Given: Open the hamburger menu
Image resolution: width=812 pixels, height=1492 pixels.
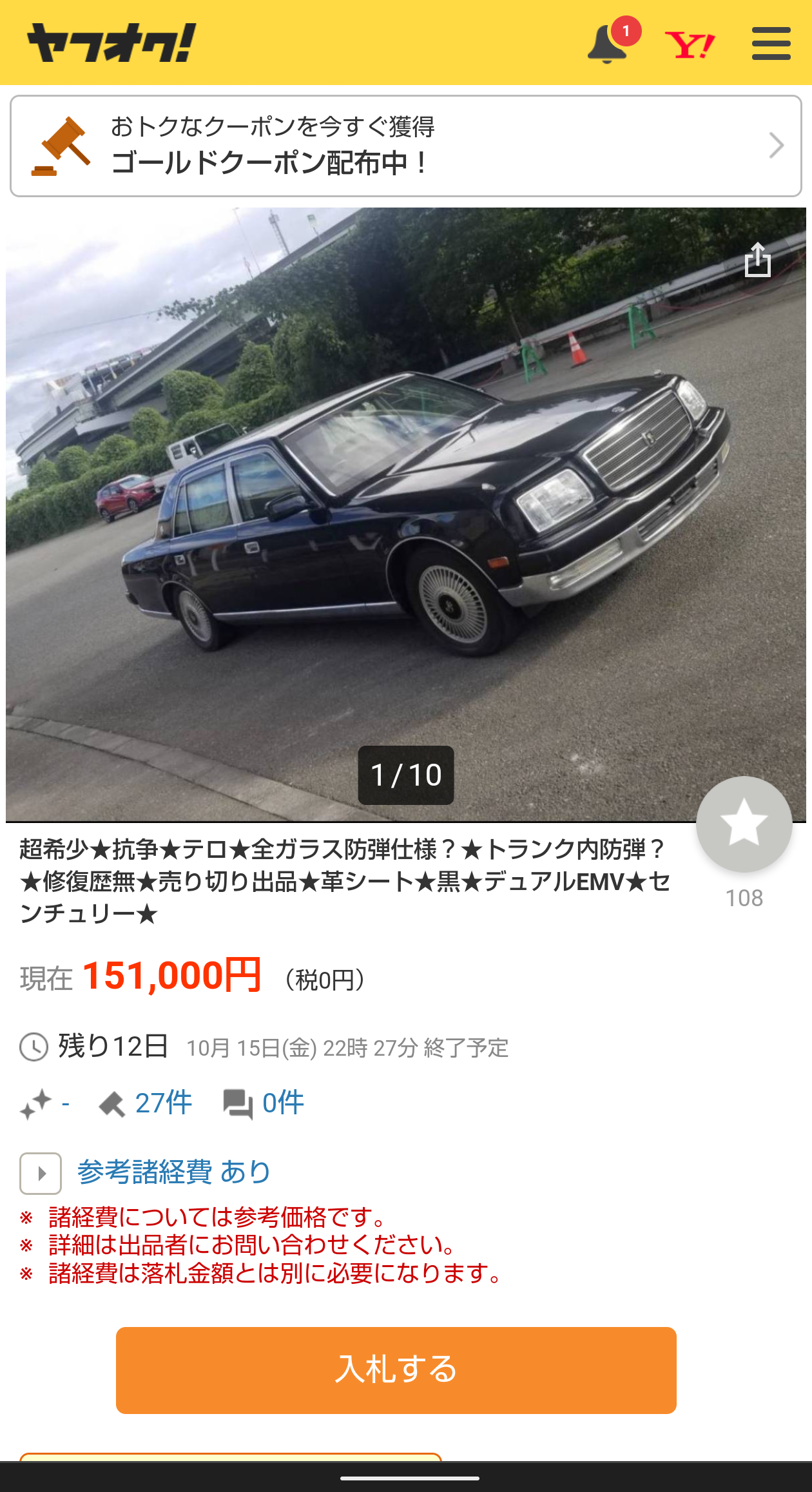Looking at the screenshot, I should [771, 43].
